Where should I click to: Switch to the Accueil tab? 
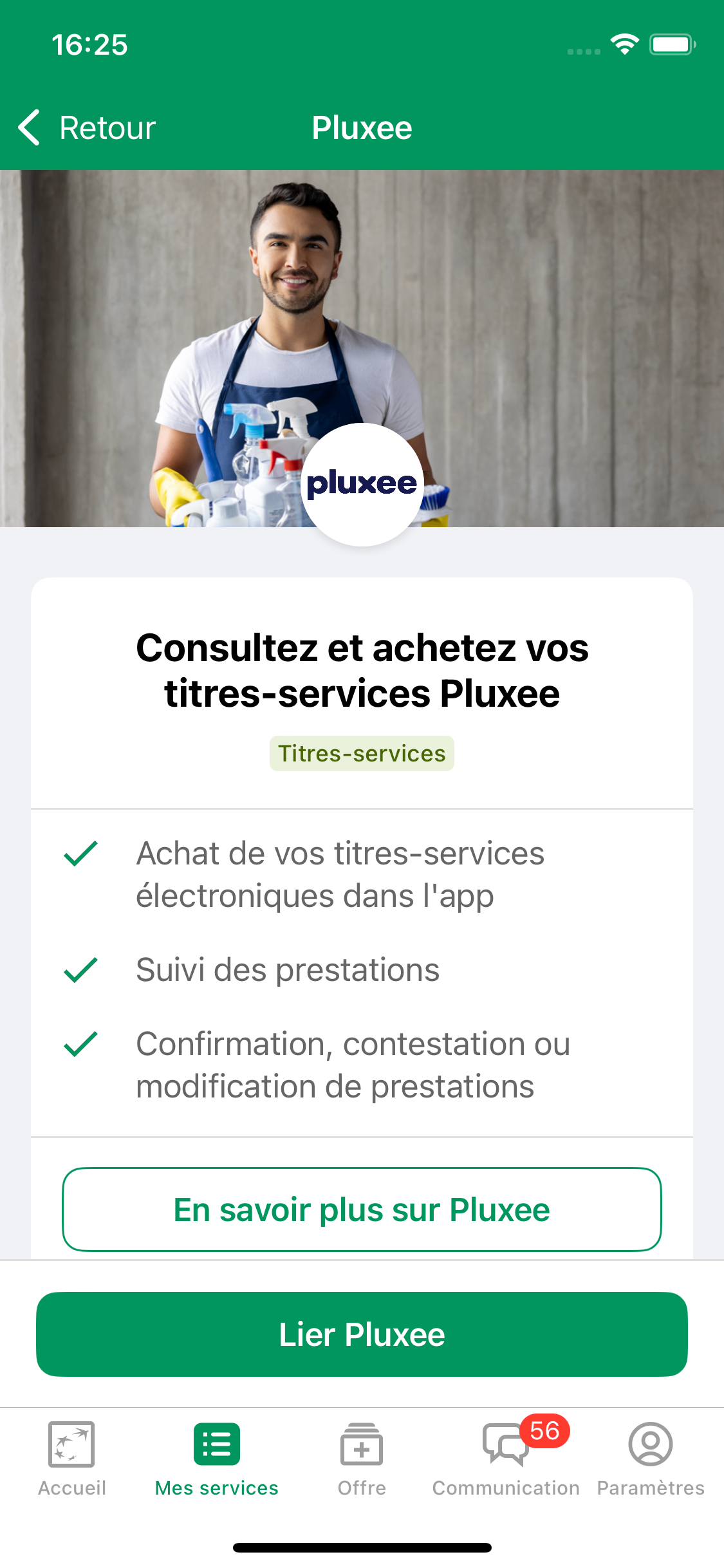pos(72,1459)
